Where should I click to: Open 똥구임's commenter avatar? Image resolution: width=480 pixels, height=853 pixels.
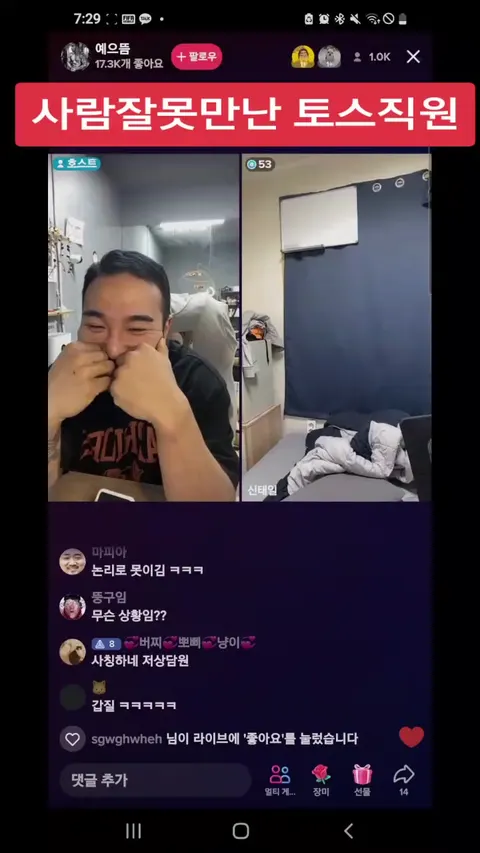point(72,607)
